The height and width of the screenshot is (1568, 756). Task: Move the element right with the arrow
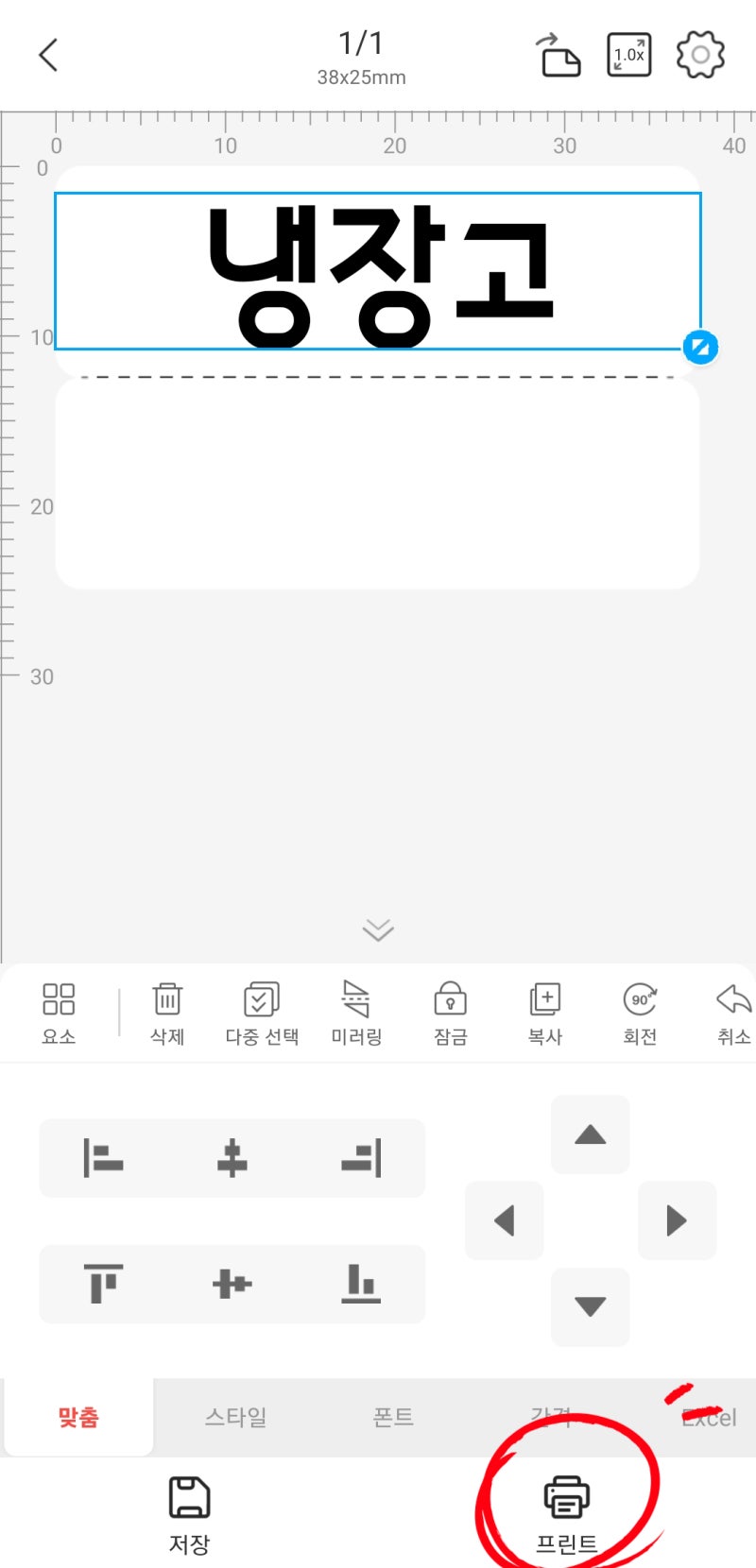pos(677,1220)
